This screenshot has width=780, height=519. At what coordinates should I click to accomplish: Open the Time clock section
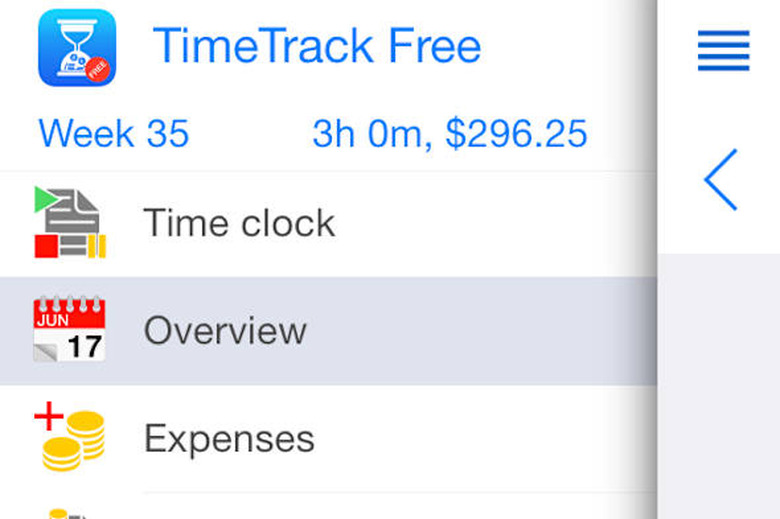[238, 223]
